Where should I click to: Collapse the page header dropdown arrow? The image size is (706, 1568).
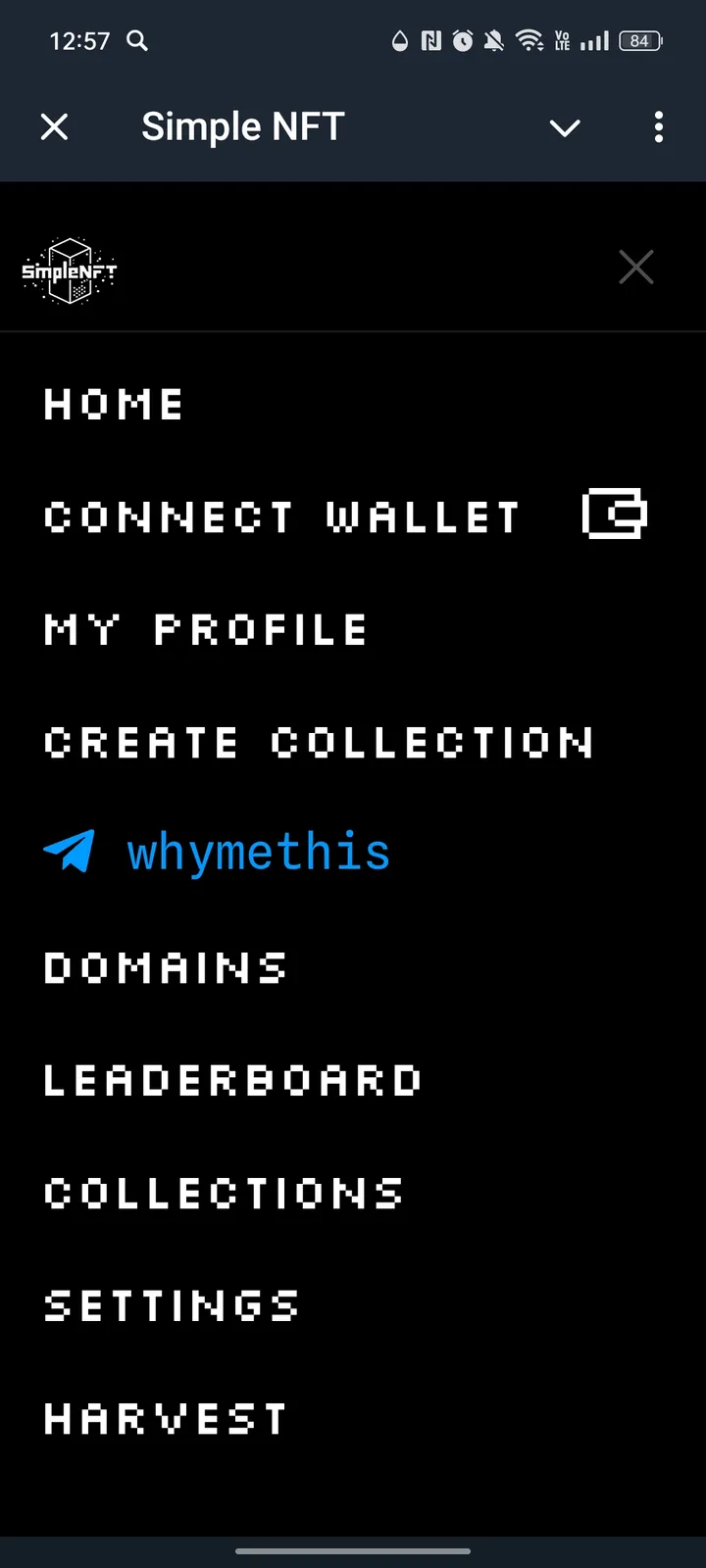pyautogui.click(x=565, y=127)
